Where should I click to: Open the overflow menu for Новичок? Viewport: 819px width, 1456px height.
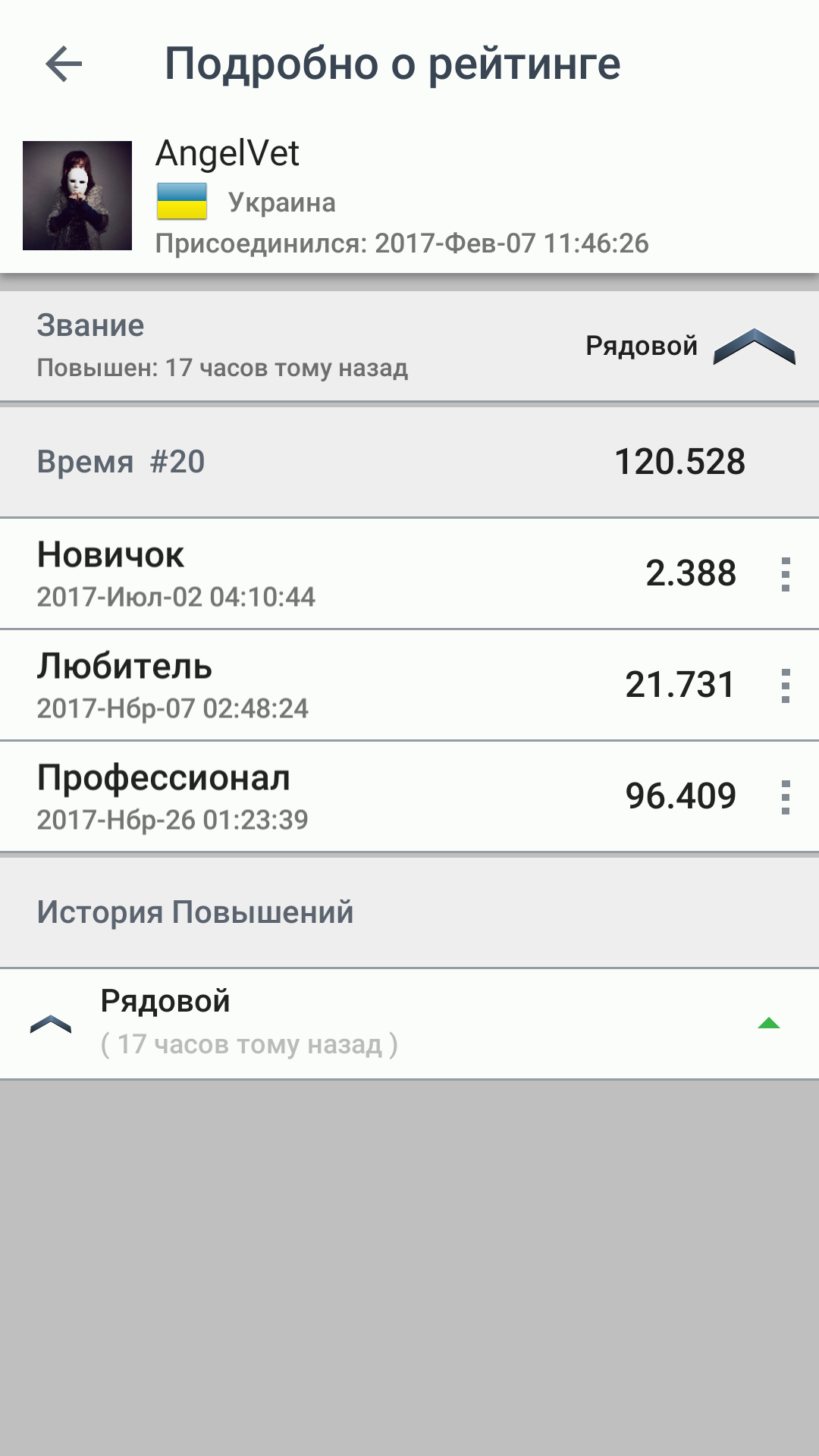(x=786, y=574)
